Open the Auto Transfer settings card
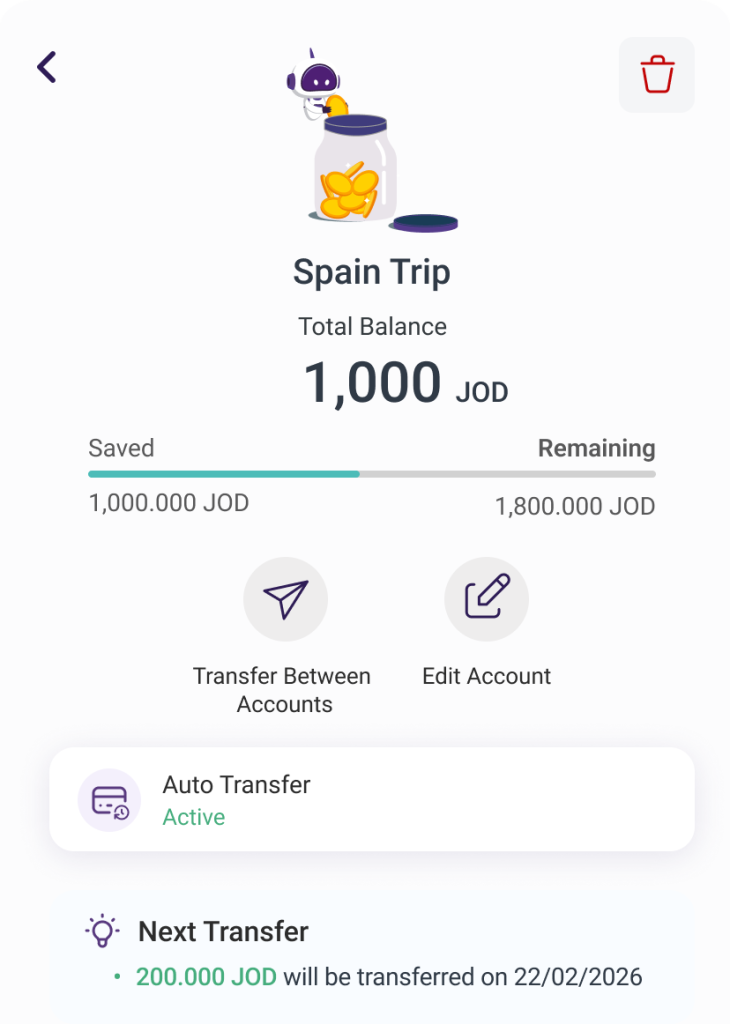Viewport: 730px width, 1024px height. (371, 800)
